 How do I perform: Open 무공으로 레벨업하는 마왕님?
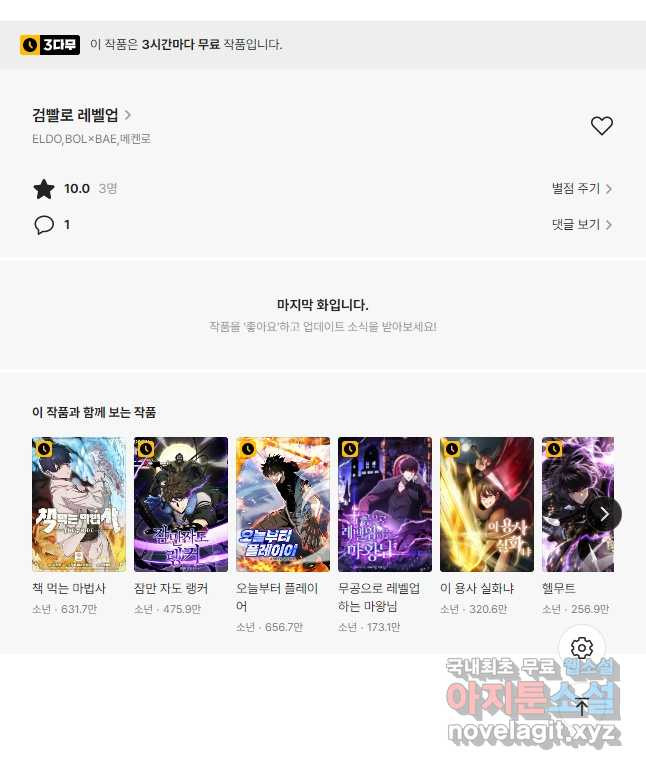tap(384, 504)
